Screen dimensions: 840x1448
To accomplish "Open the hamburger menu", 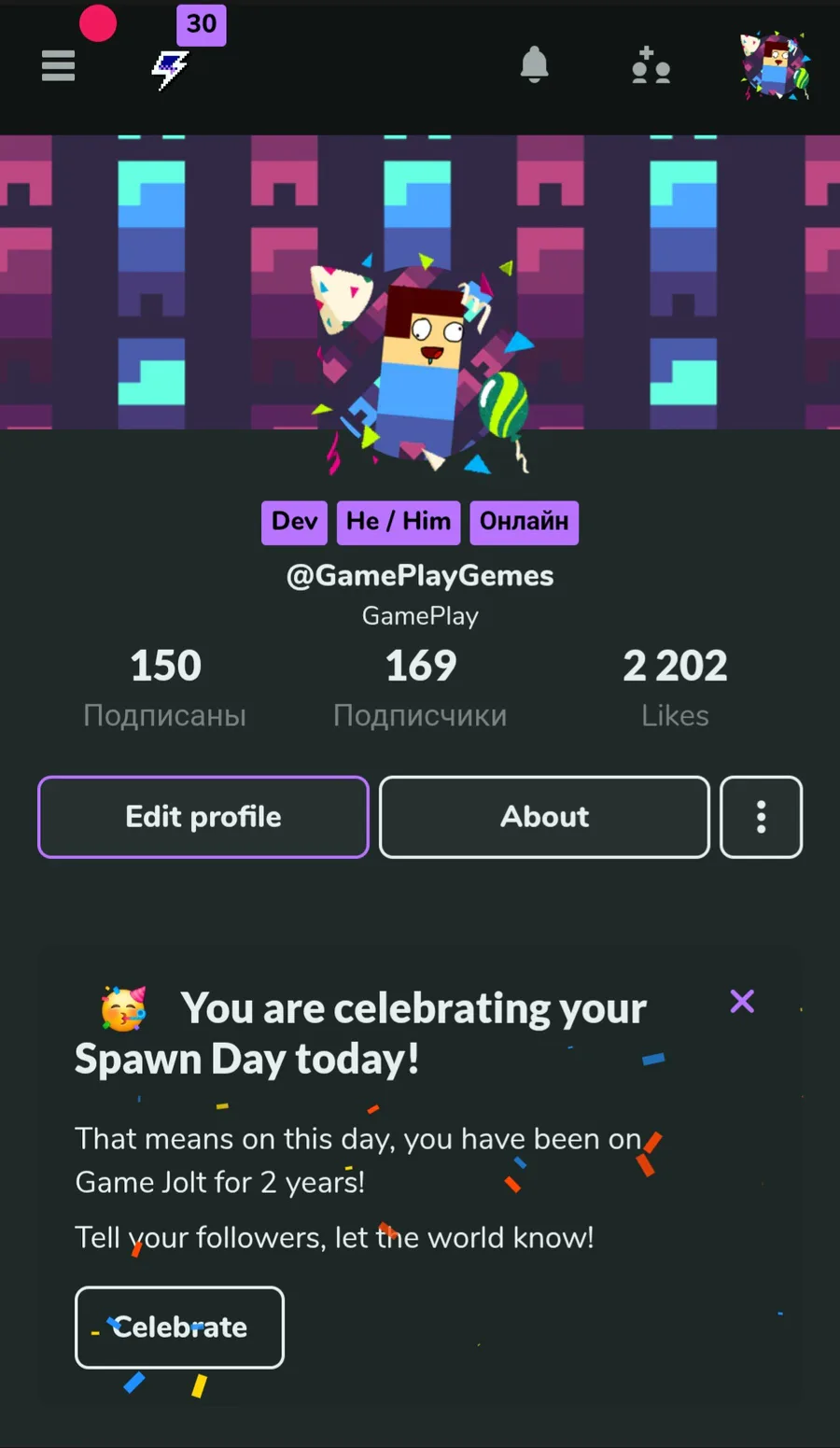I will click(58, 65).
